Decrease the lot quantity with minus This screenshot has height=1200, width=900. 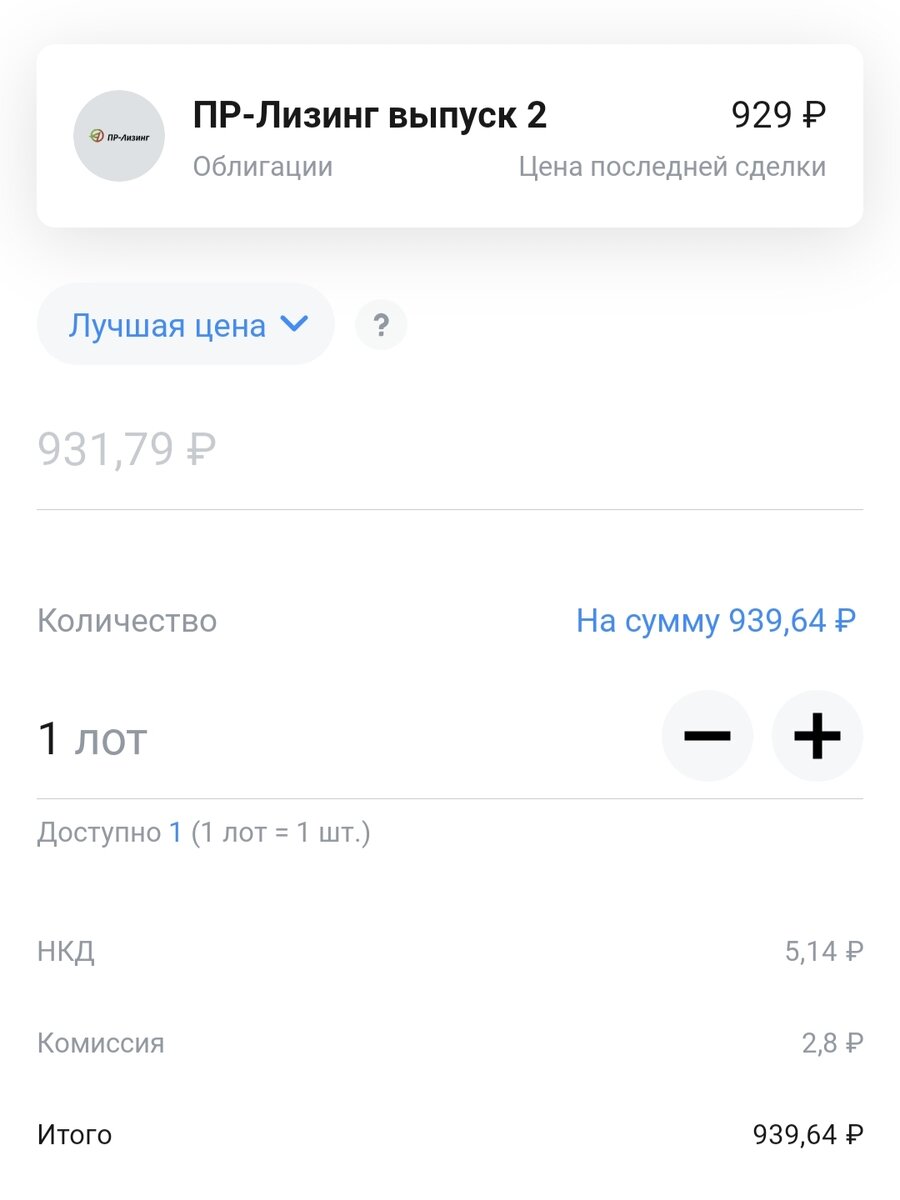tap(707, 736)
